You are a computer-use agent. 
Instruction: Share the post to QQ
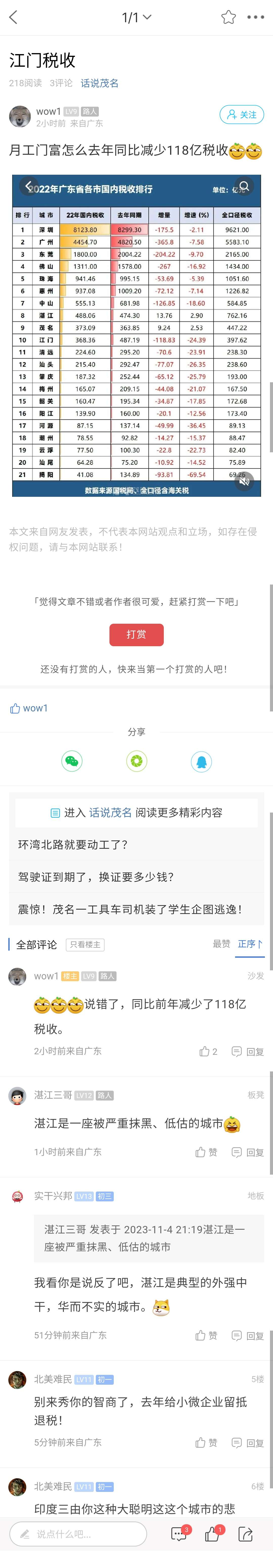(x=201, y=761)
